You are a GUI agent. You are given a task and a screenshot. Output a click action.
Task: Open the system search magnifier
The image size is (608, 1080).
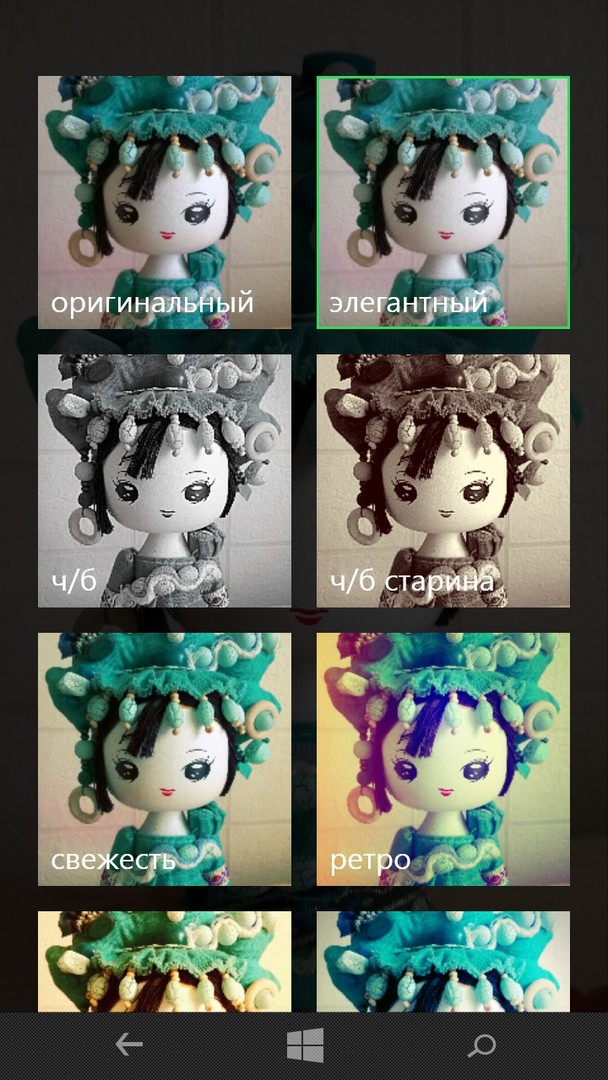(482, 1046)
